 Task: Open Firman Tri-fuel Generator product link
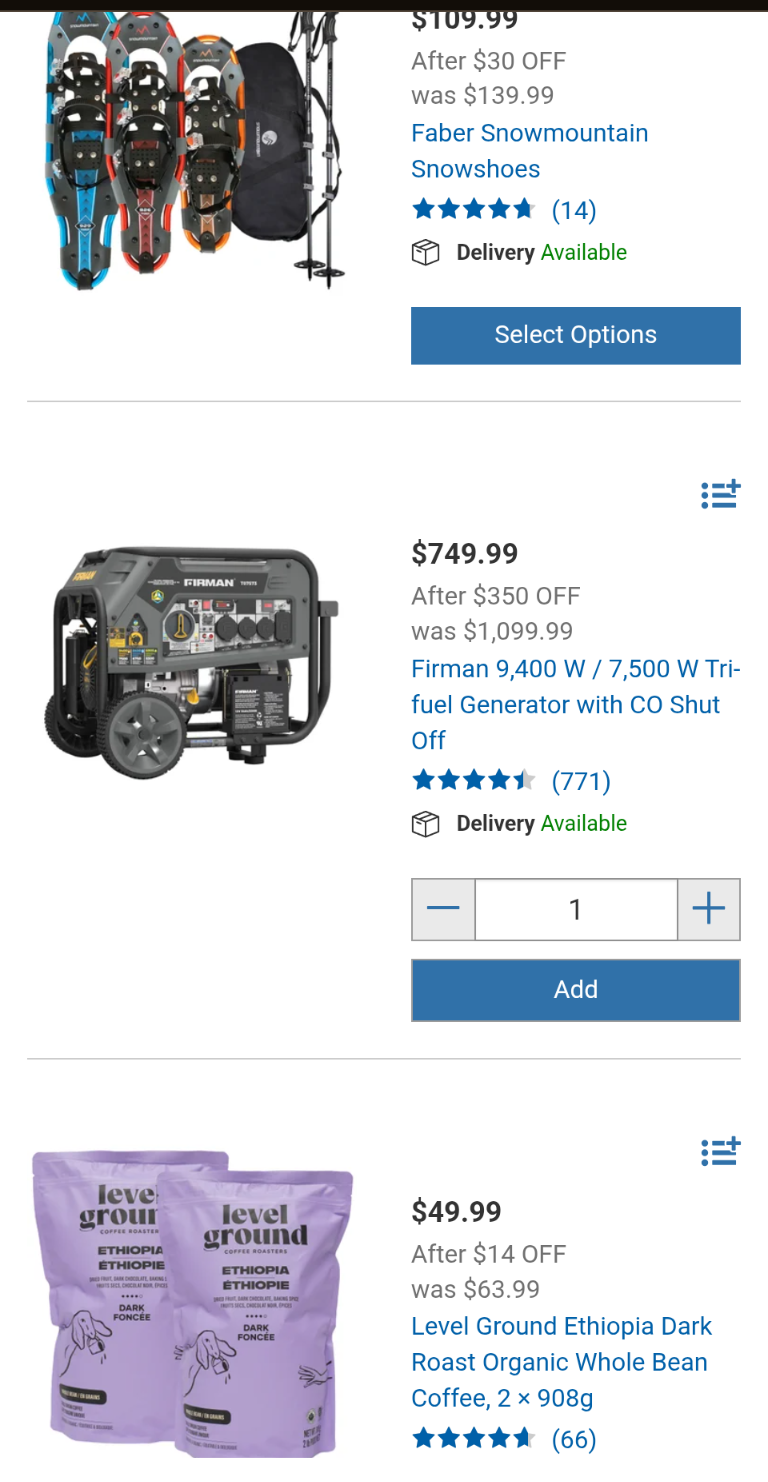point(574,704)
